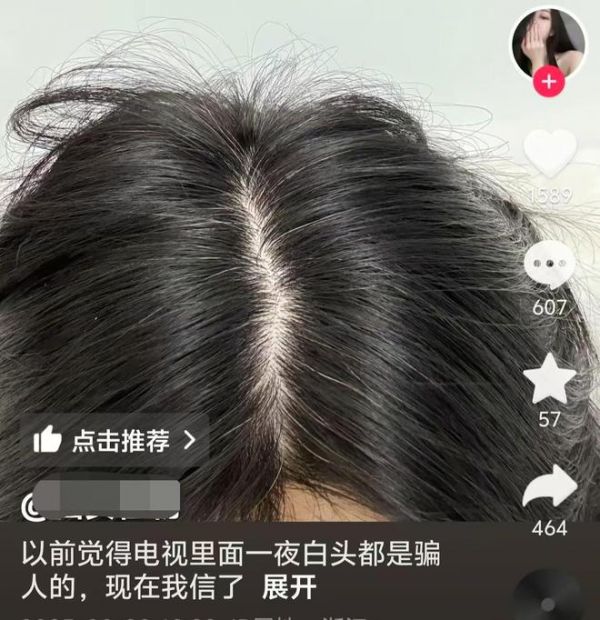Open the spinning music disc

click(547, 598)
